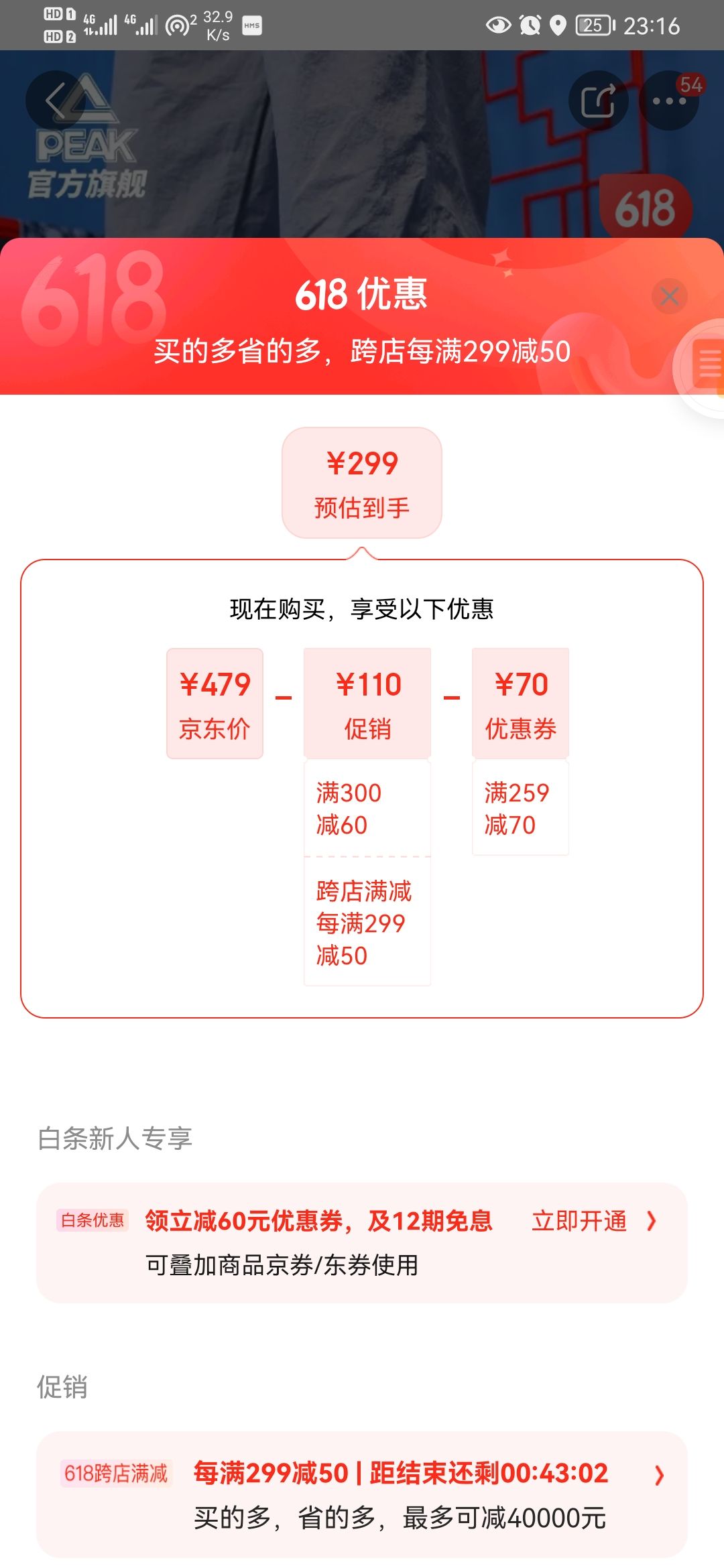Share this product page
The height and width of the screenshot is (1568, 724).
[x=598, y=101]
